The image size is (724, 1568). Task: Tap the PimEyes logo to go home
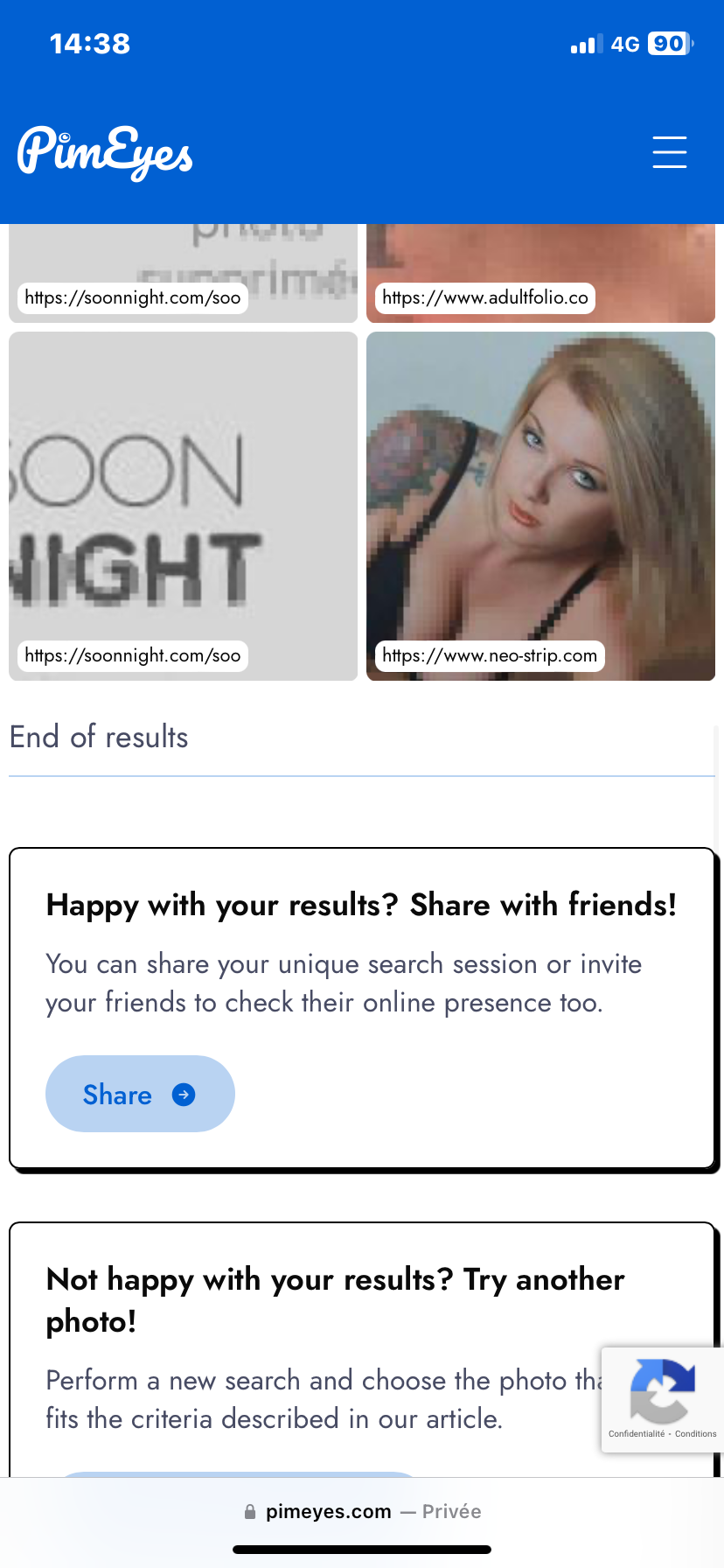105,152
